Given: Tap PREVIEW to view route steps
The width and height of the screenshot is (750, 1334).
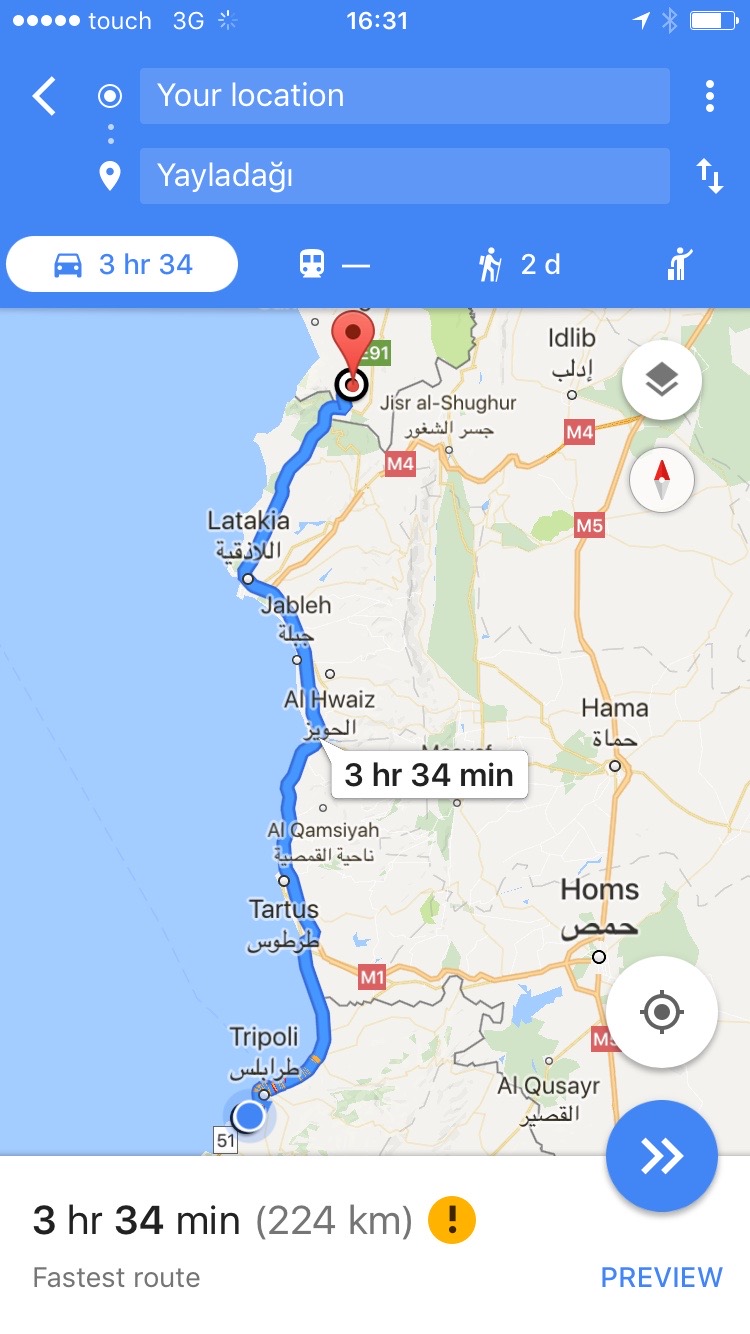Looking at the screenshot, I should click(x=661, y=1277).
